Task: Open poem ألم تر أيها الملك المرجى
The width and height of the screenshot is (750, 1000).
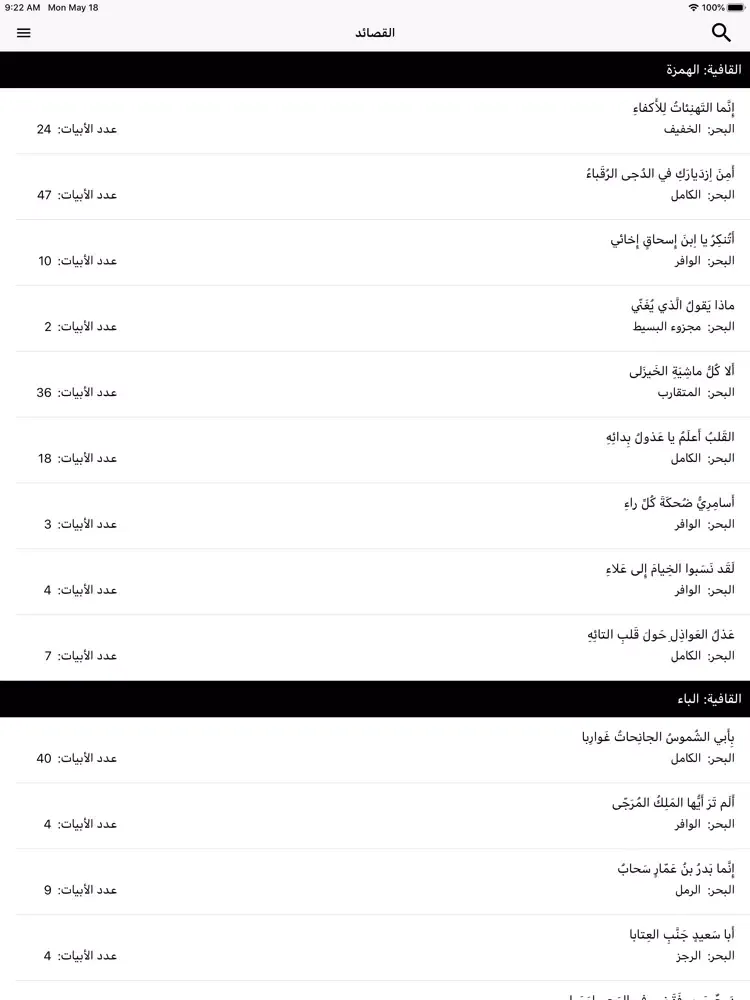Action: tap(375, 815)
